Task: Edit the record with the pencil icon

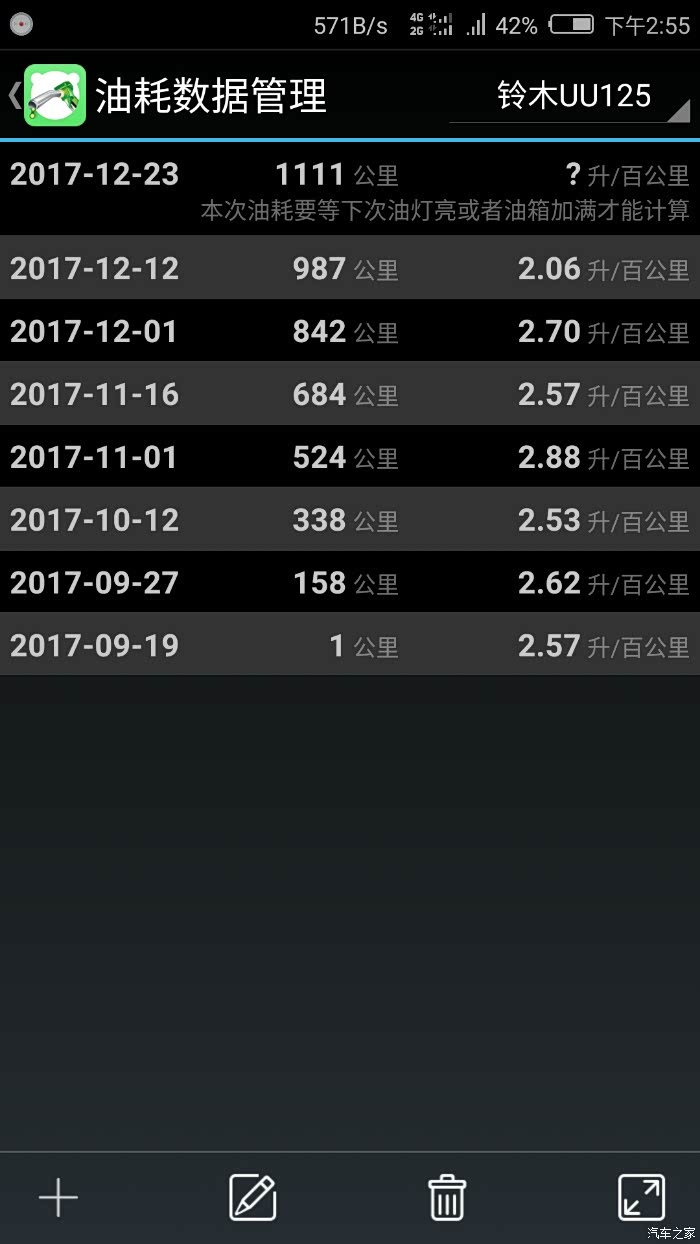Action: click(x=252, y=1197)
